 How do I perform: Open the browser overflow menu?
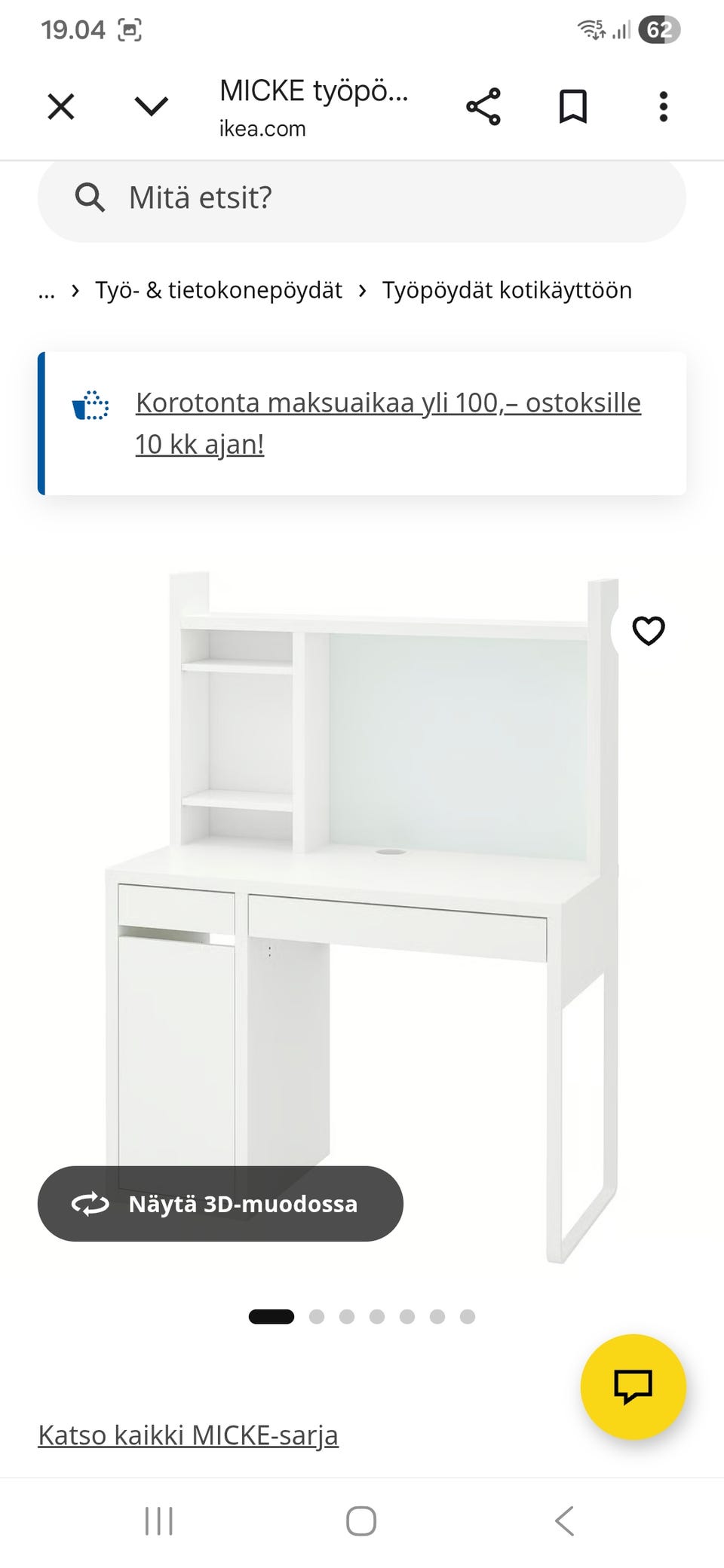tap(663, 106)
